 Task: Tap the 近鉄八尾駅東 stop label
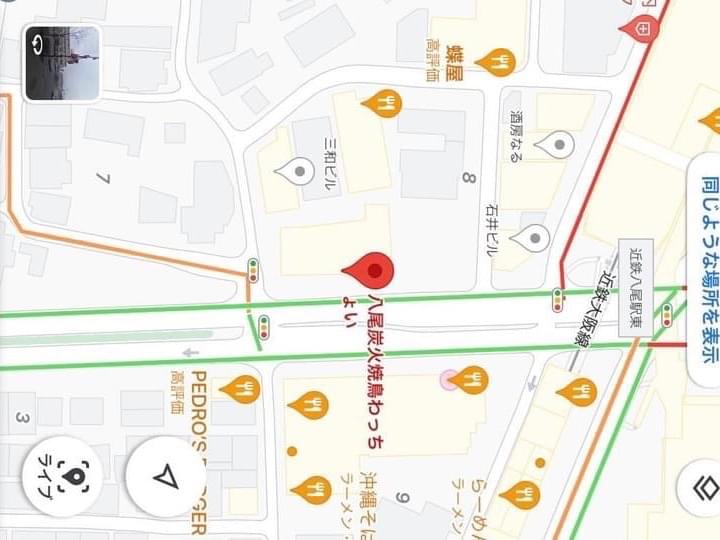pos(635,280)
